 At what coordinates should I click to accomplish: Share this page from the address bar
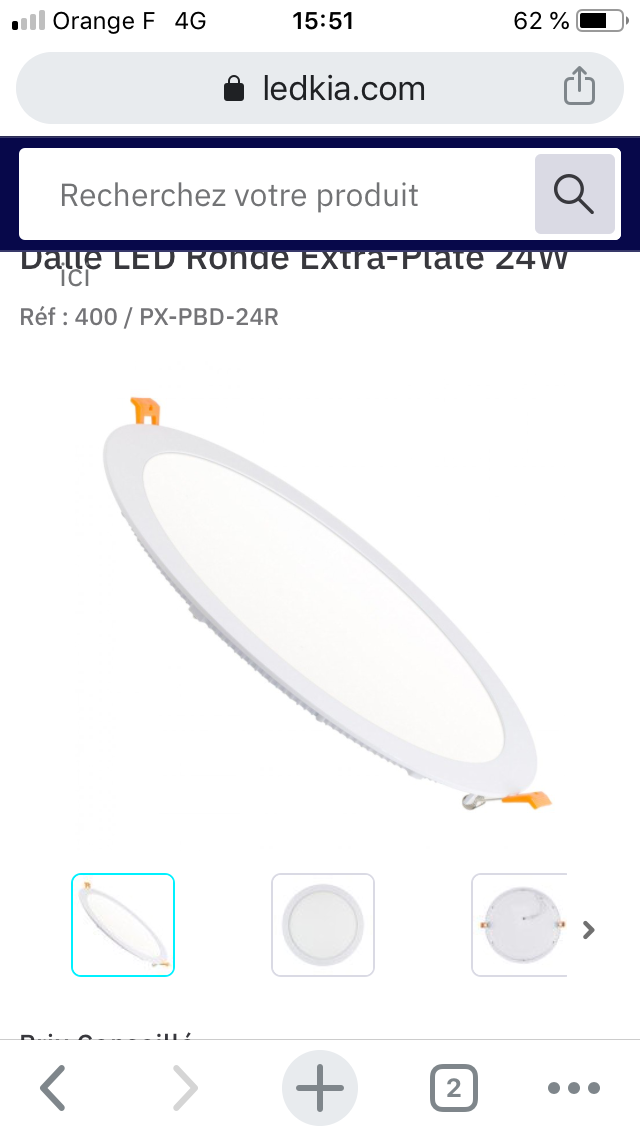(x=579, y=87)
